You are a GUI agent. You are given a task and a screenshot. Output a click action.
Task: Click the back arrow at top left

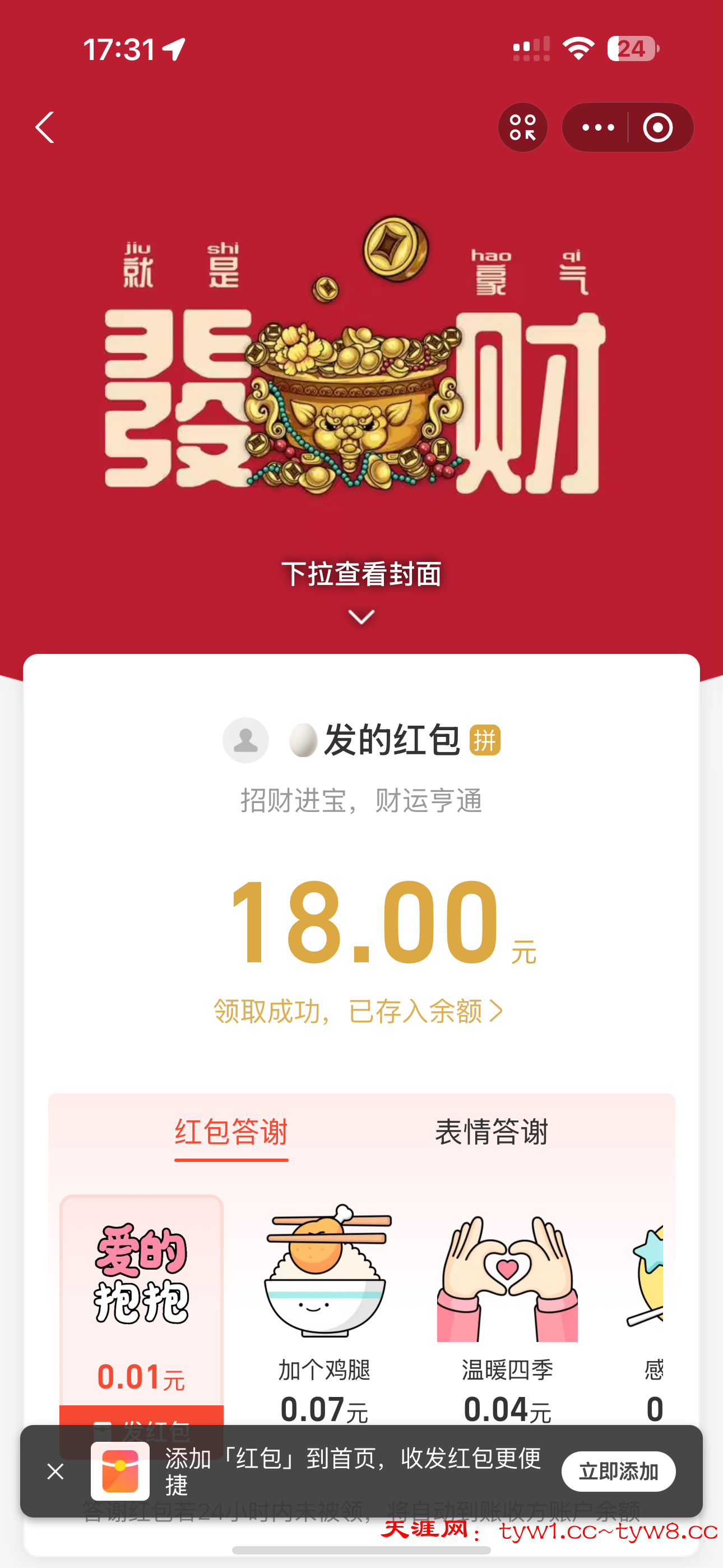44,127
